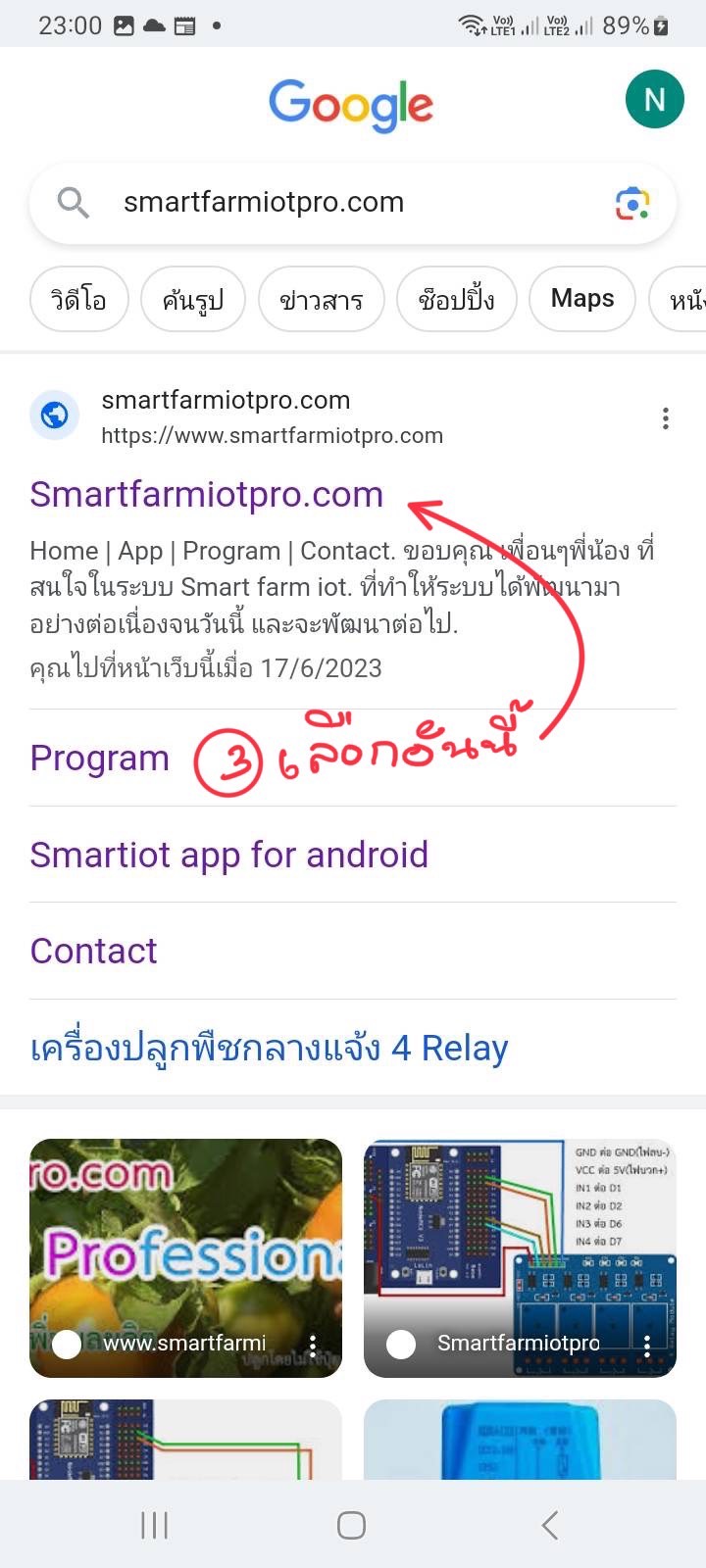Open the account profile avatar
This screenshot has height=1568, width=706.
(x=654, y=99)
